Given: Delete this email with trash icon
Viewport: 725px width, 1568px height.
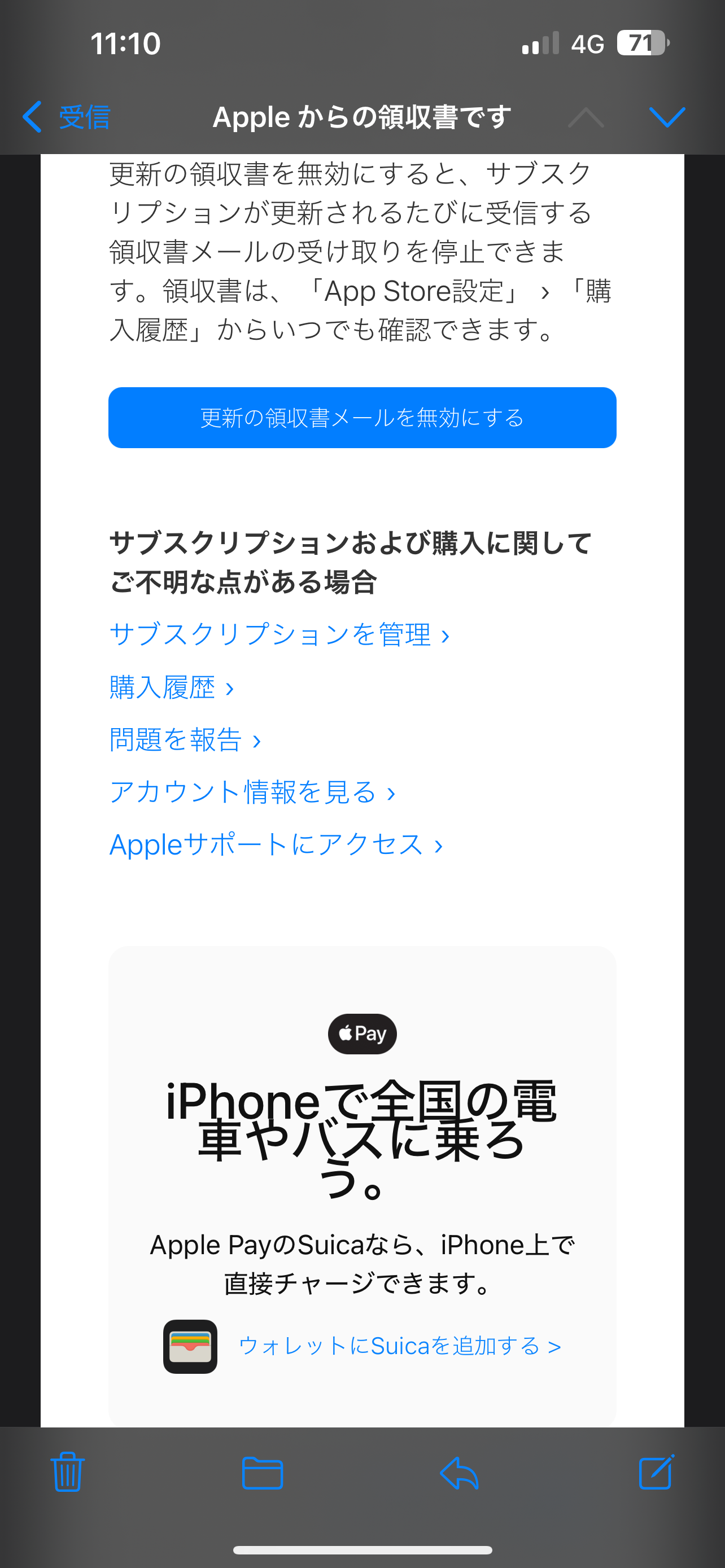Looking at the screenshot, I should coord(68,1472).
